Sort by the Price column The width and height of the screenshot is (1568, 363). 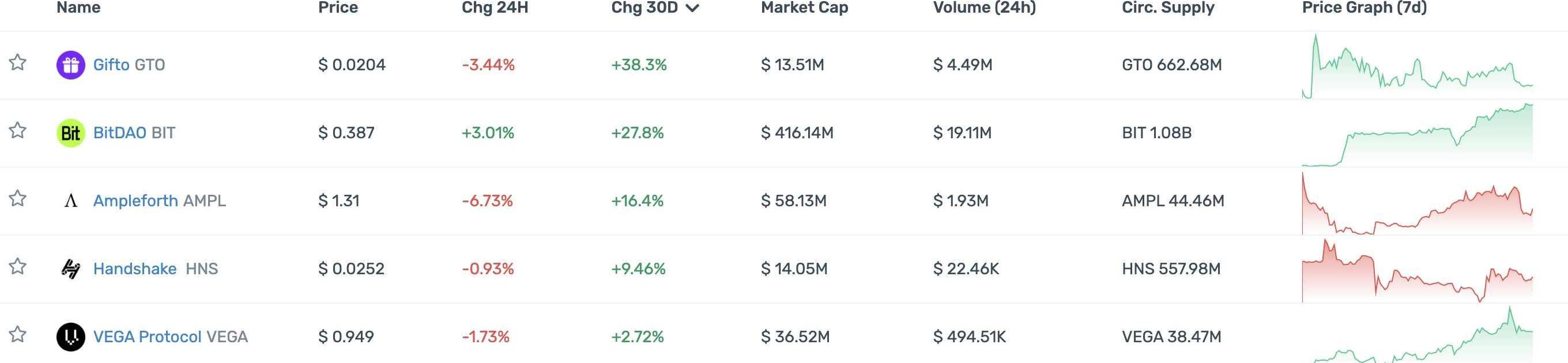click(x=338, y=8)
